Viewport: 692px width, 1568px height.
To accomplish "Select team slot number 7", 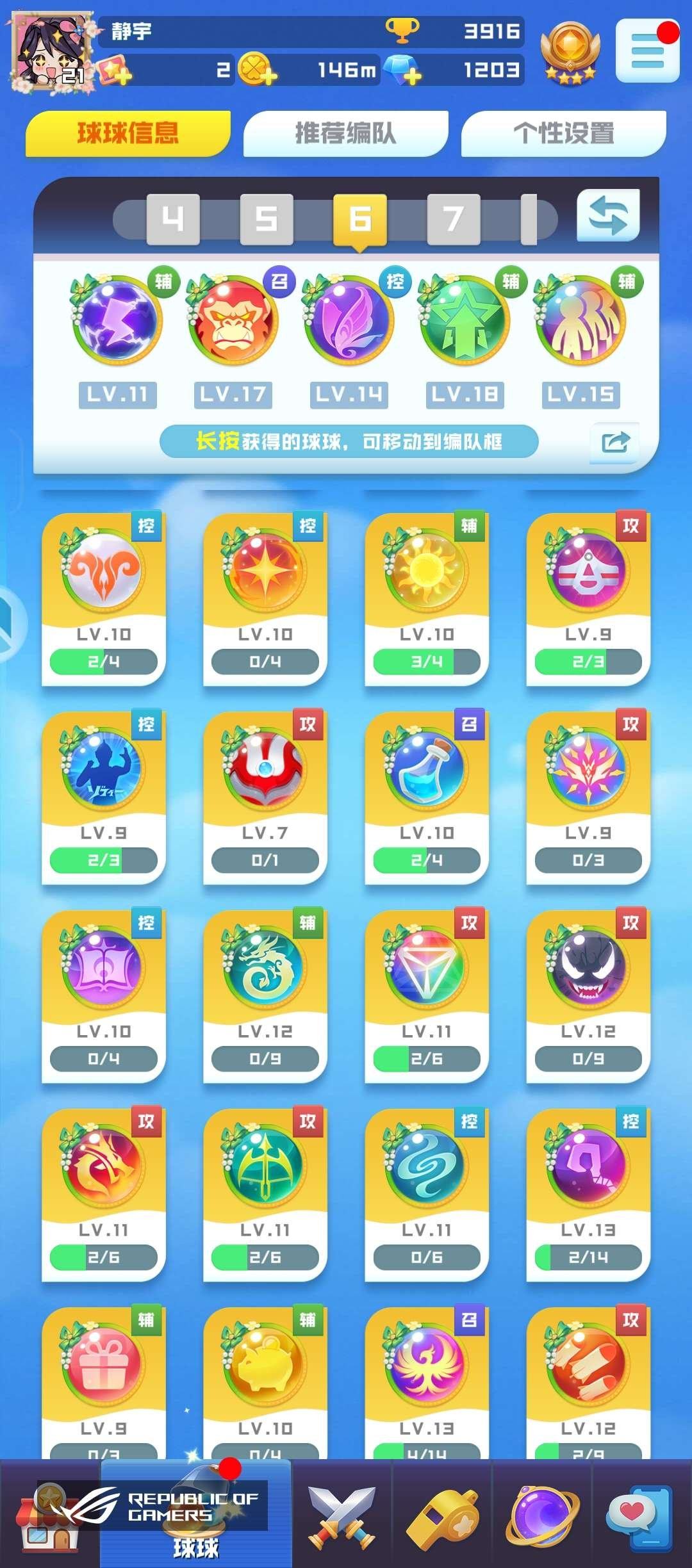I will point(454,219).
